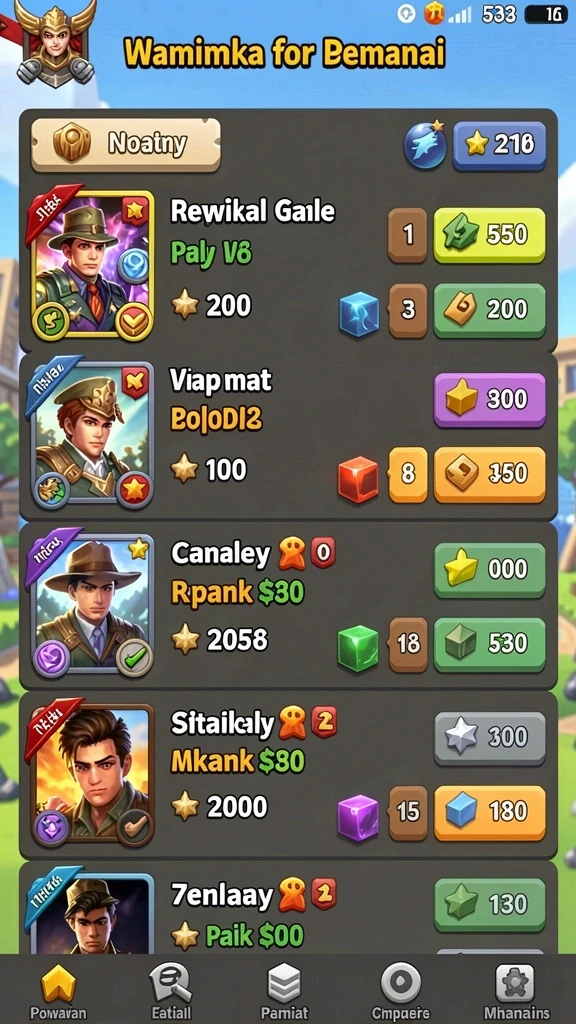576x1024 pixels.
Task: Switch to the Powavan tab
Action: click(x=58, y=989)
